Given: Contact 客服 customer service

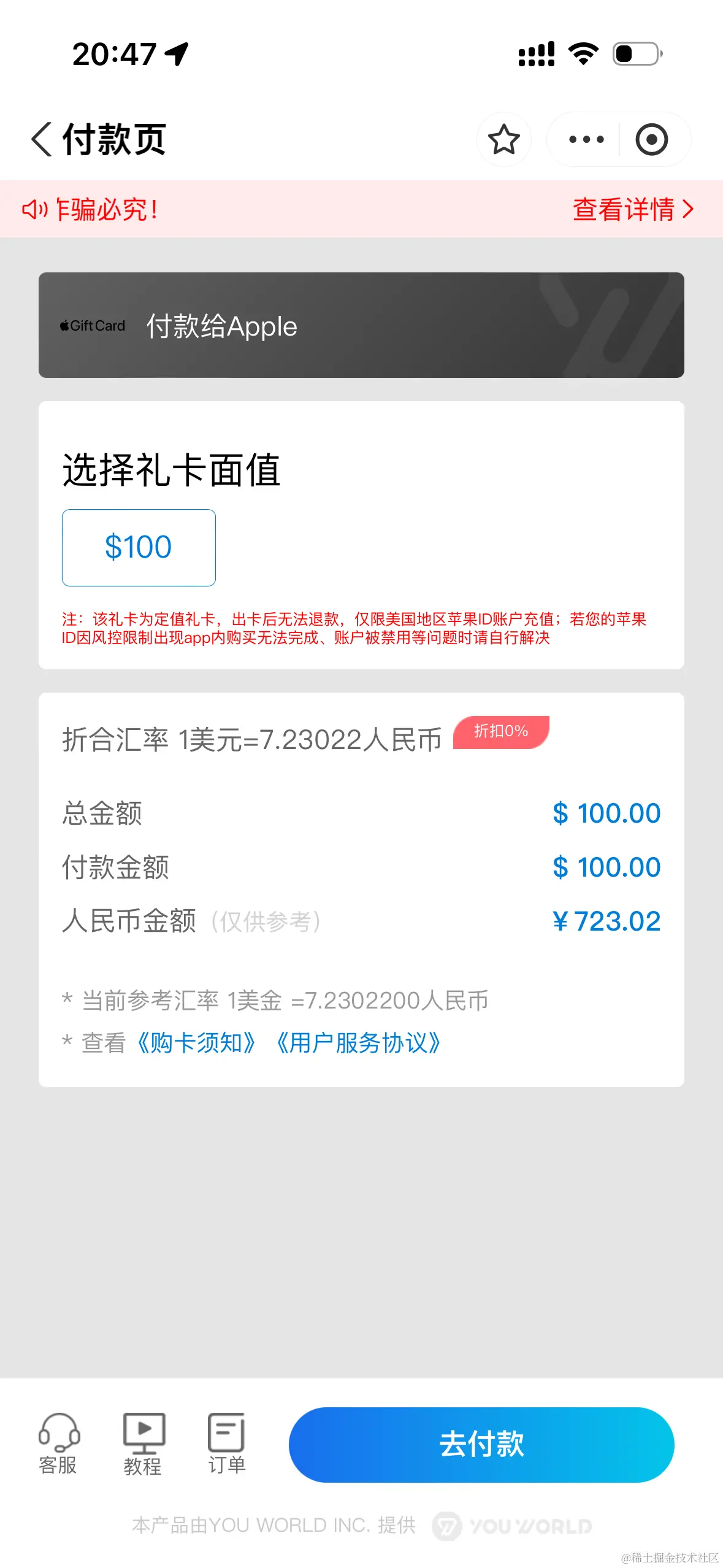Looking at the screenshot, I should pos(58,1444).
